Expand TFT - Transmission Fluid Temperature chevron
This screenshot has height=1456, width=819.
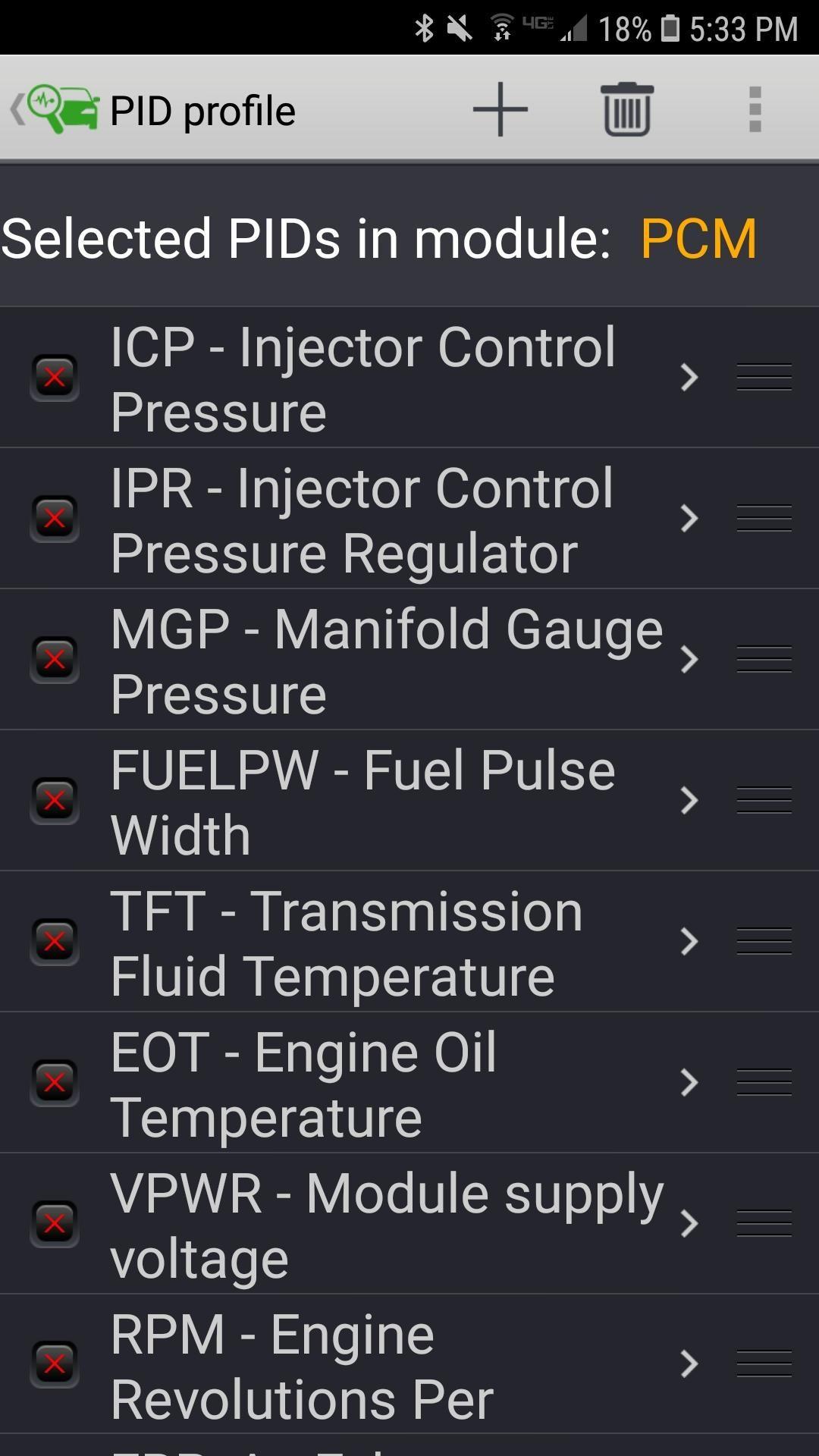click(689, 942)
